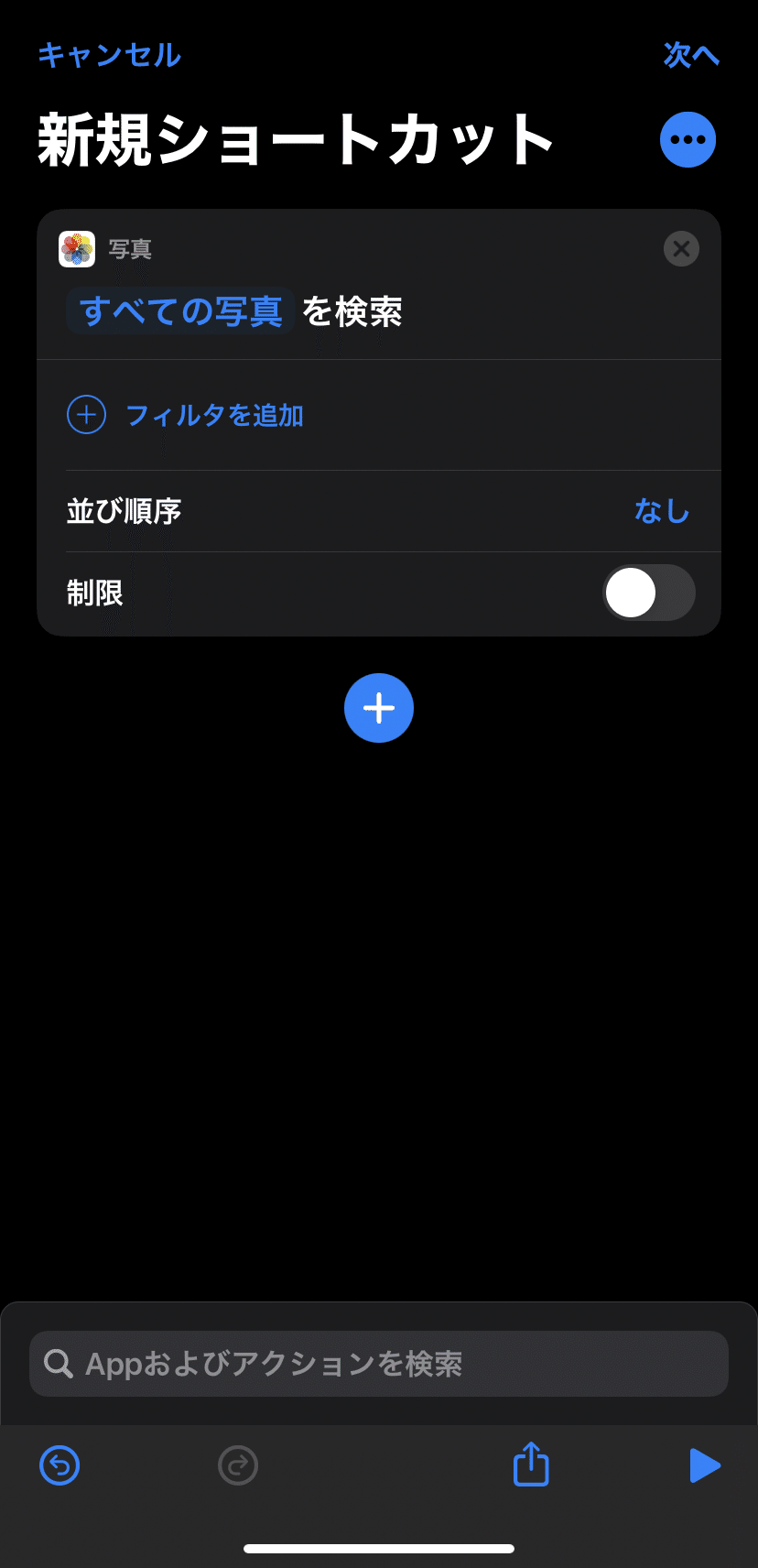Tap キャンセル to discard the shortcut
The image size is (758, 1568).
point(109,55)
